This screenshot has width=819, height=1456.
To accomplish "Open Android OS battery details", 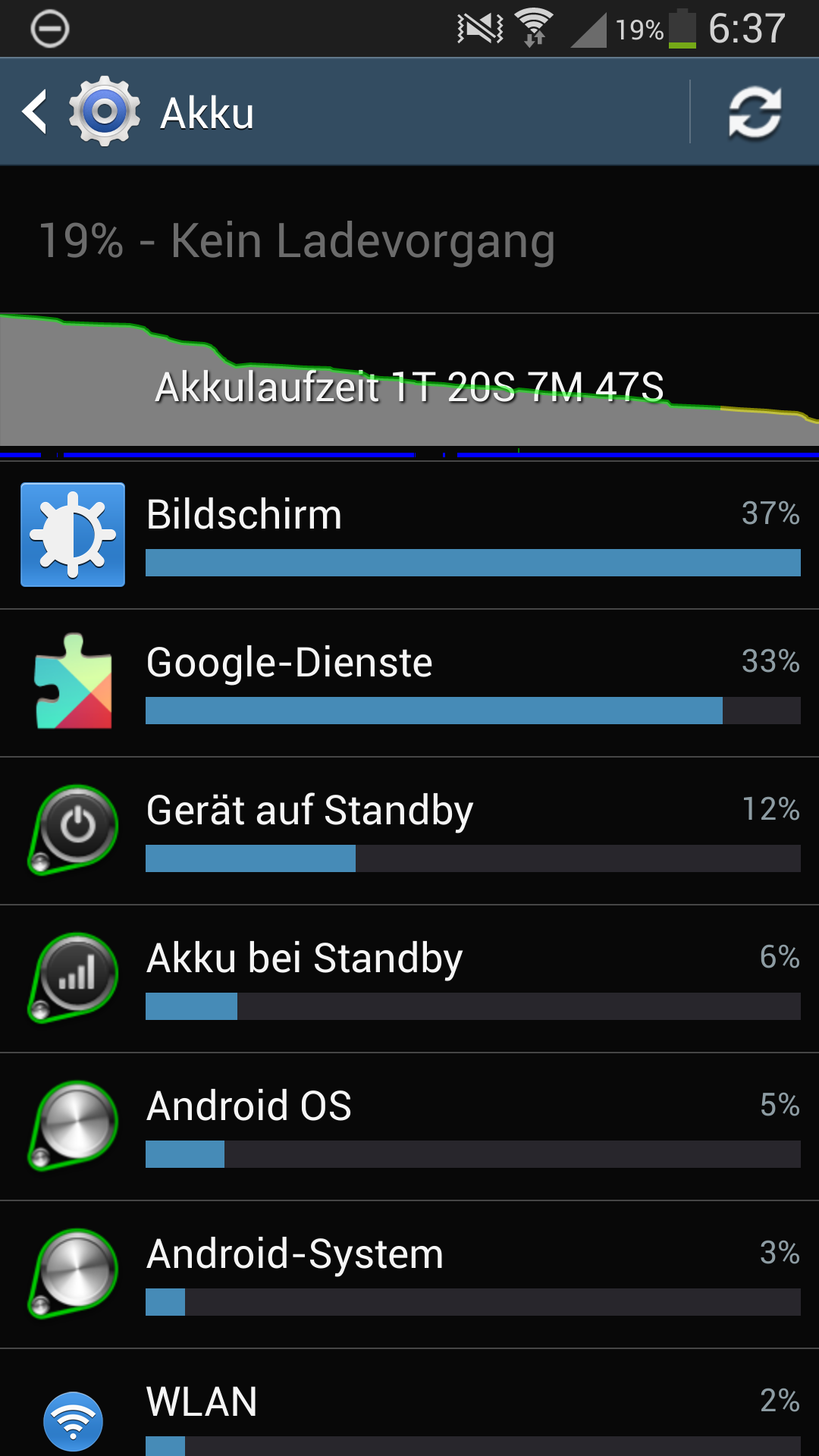I will (x=409, y=1127).
